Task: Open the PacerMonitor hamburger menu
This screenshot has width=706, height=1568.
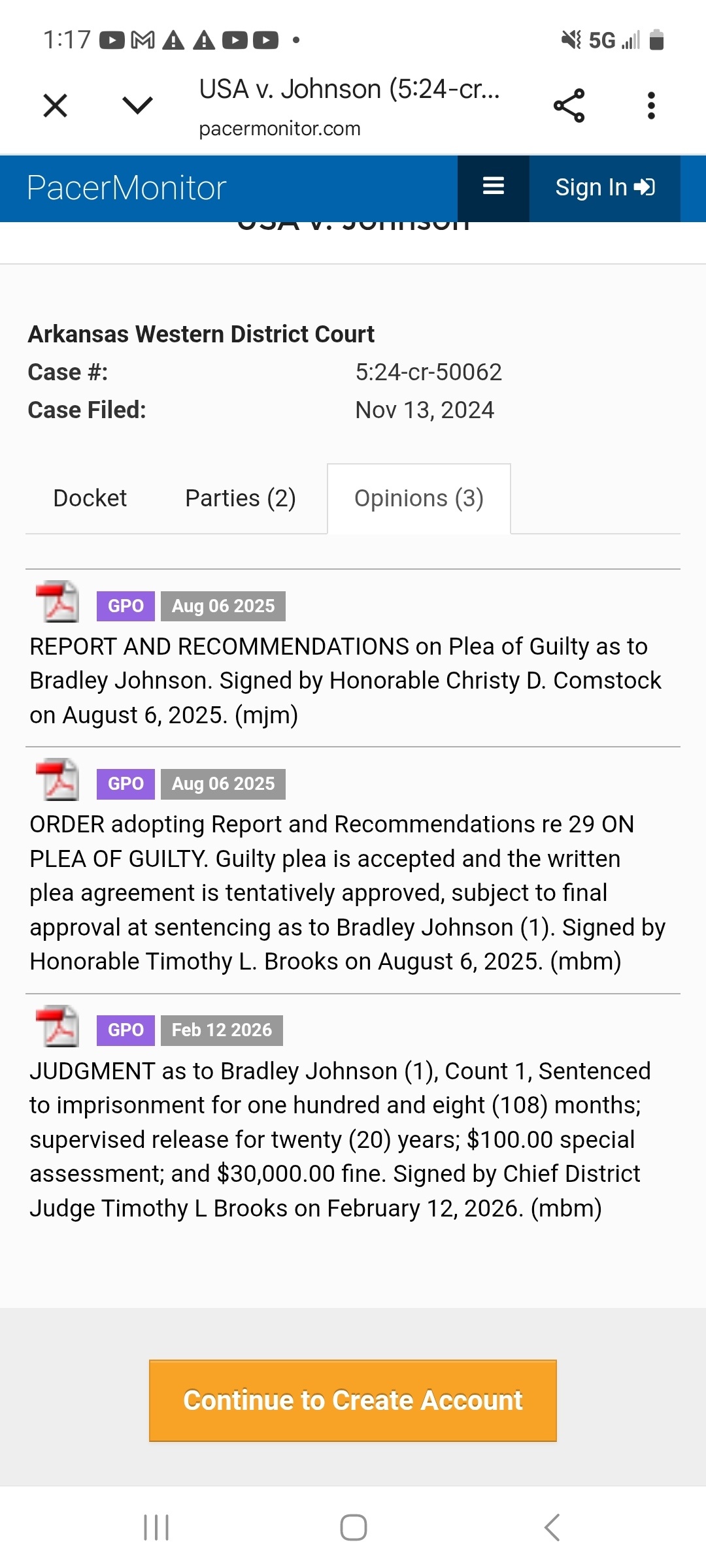Action: click(493, 188)
